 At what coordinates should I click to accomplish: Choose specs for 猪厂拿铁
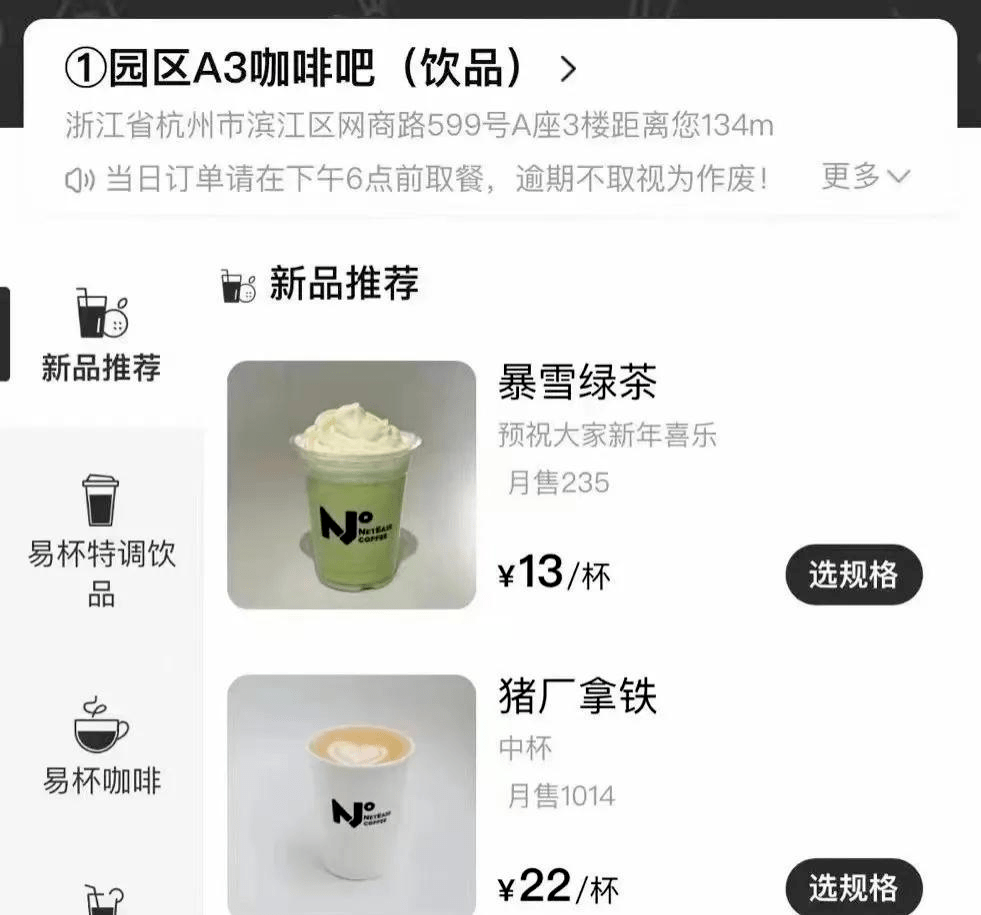click(x=853, y=887)
